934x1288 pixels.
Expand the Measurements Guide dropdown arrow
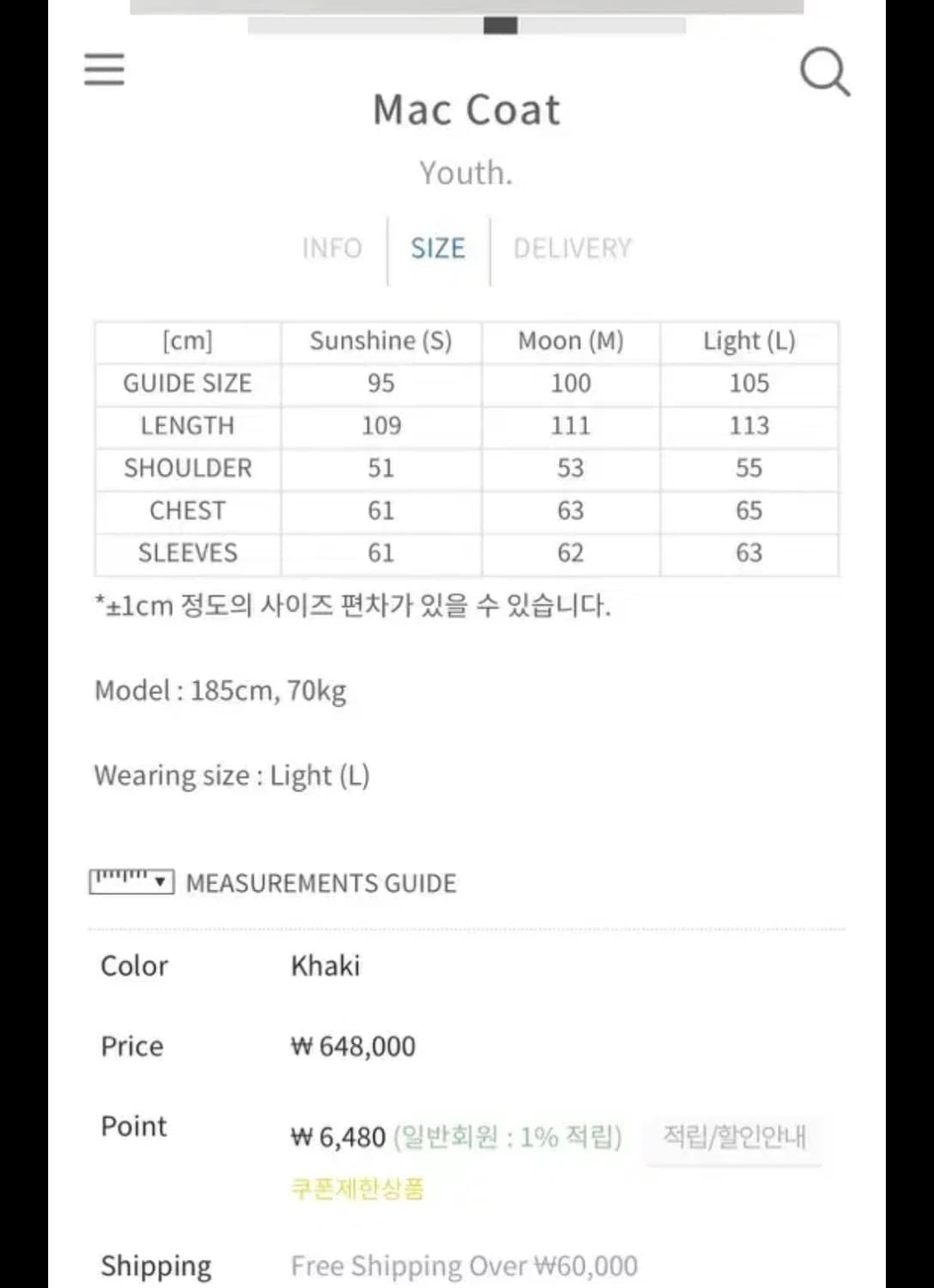tap(160, 882)
